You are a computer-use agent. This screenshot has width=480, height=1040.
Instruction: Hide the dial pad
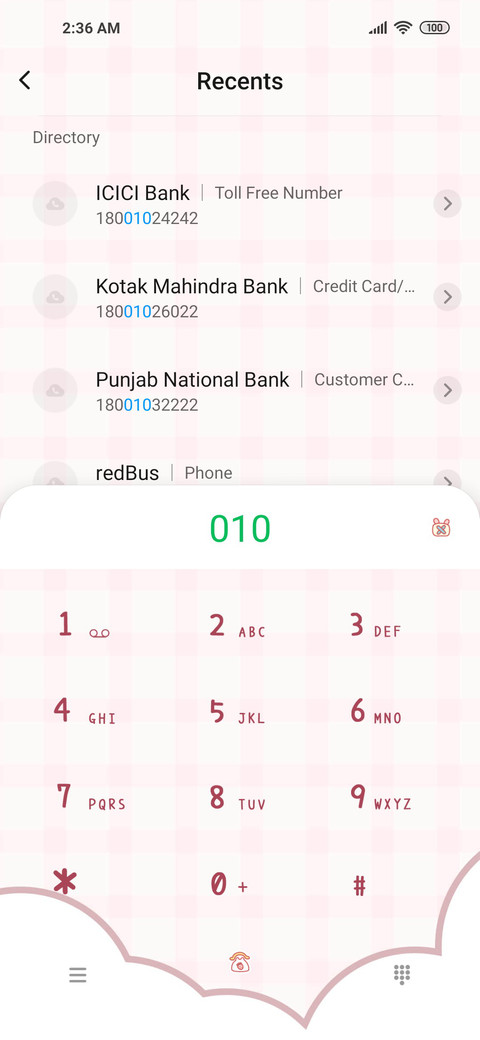402,974
